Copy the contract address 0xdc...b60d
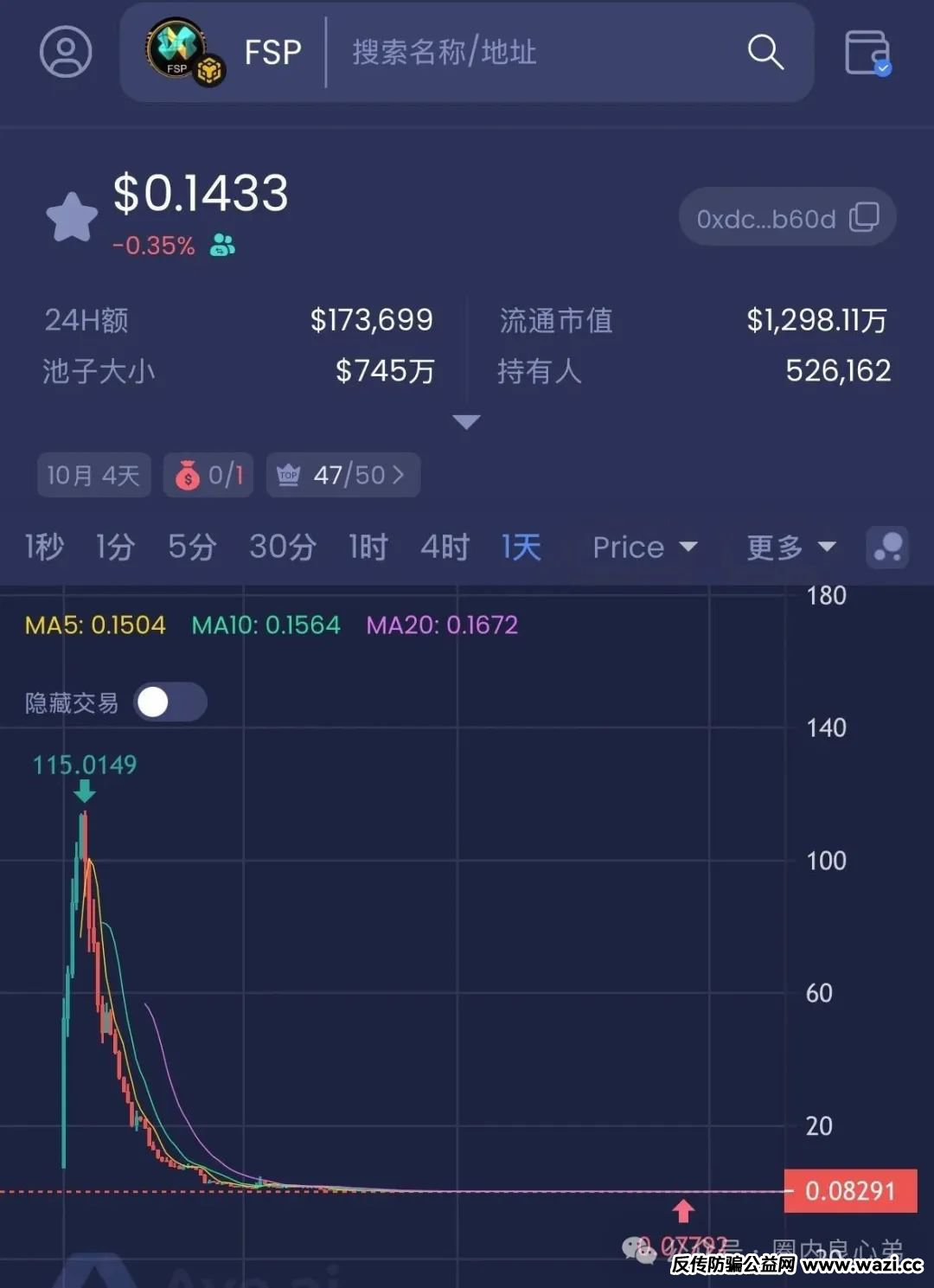Viewport: 934px width, 1288px height. (x=864, y=217)
